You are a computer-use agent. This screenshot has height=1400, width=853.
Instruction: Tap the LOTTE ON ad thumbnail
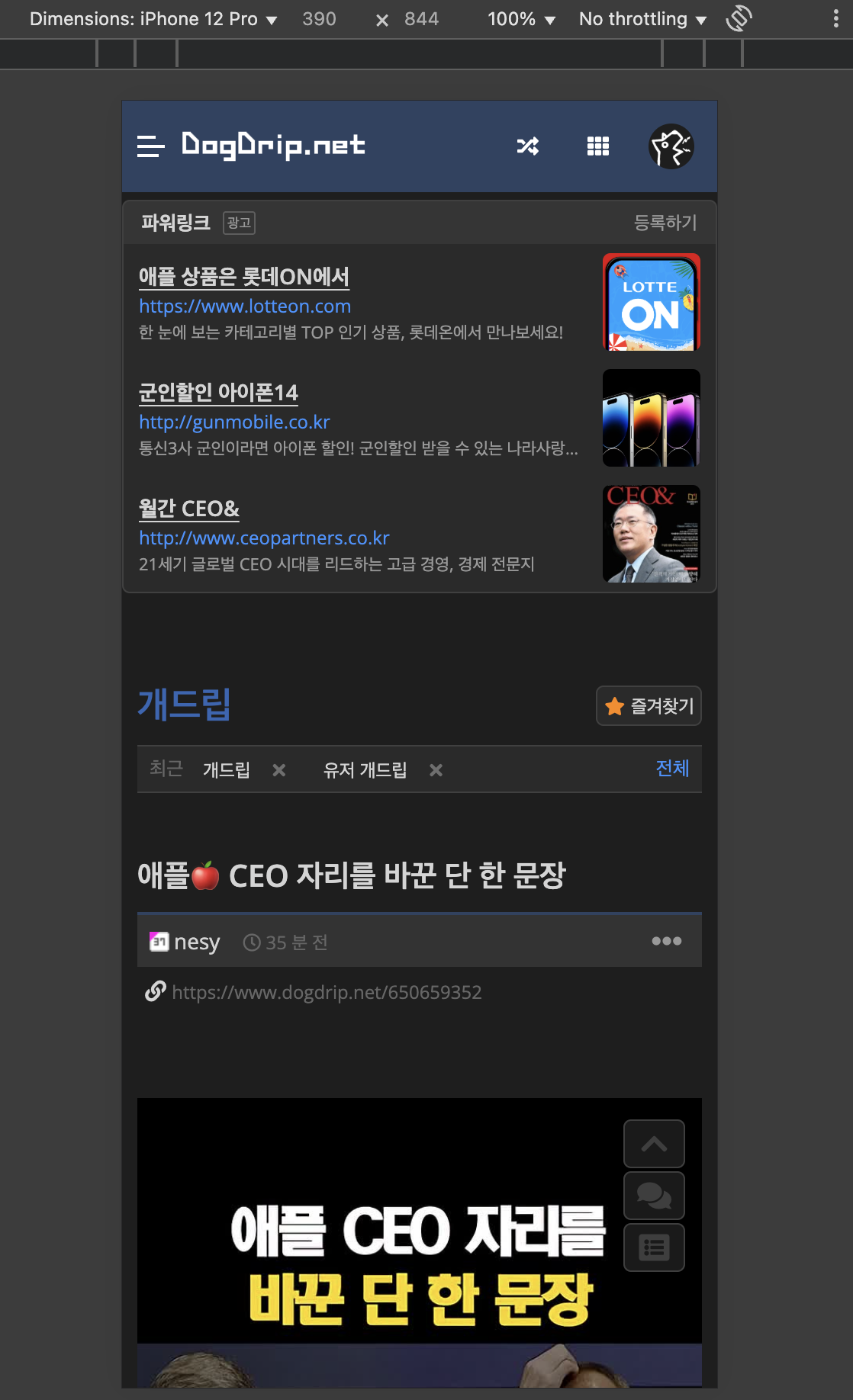651,303
